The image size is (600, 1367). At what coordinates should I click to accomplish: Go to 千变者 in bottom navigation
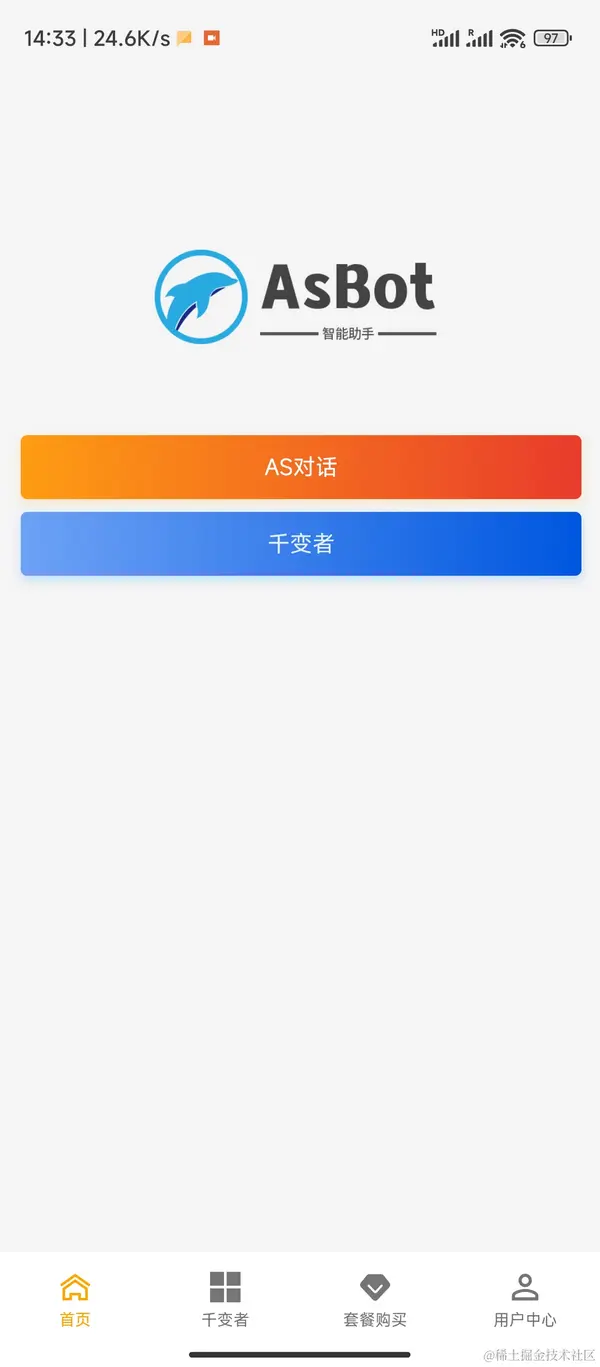(x=225, y=1300)
